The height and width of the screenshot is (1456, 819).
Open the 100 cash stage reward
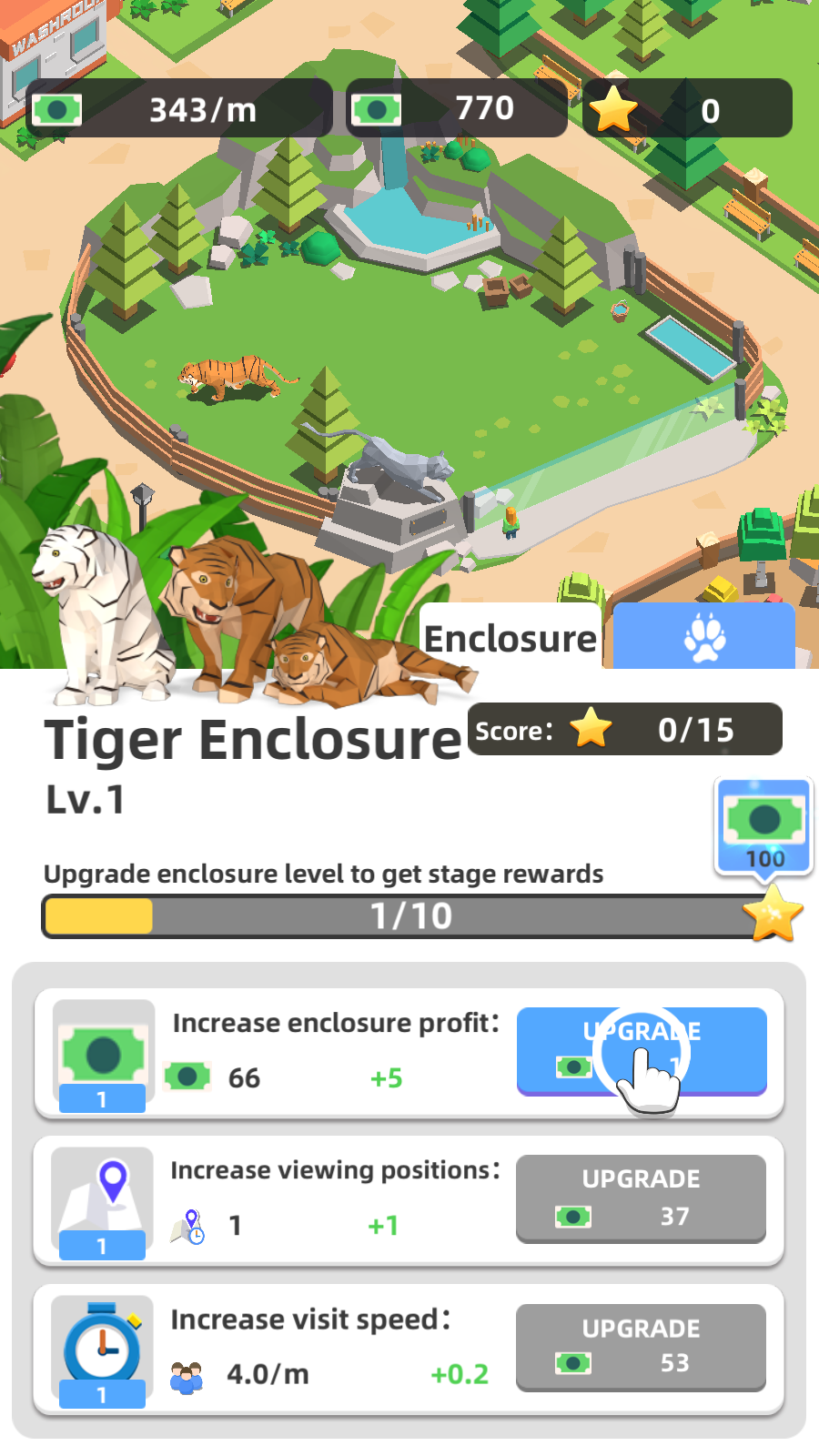point(764,826)
